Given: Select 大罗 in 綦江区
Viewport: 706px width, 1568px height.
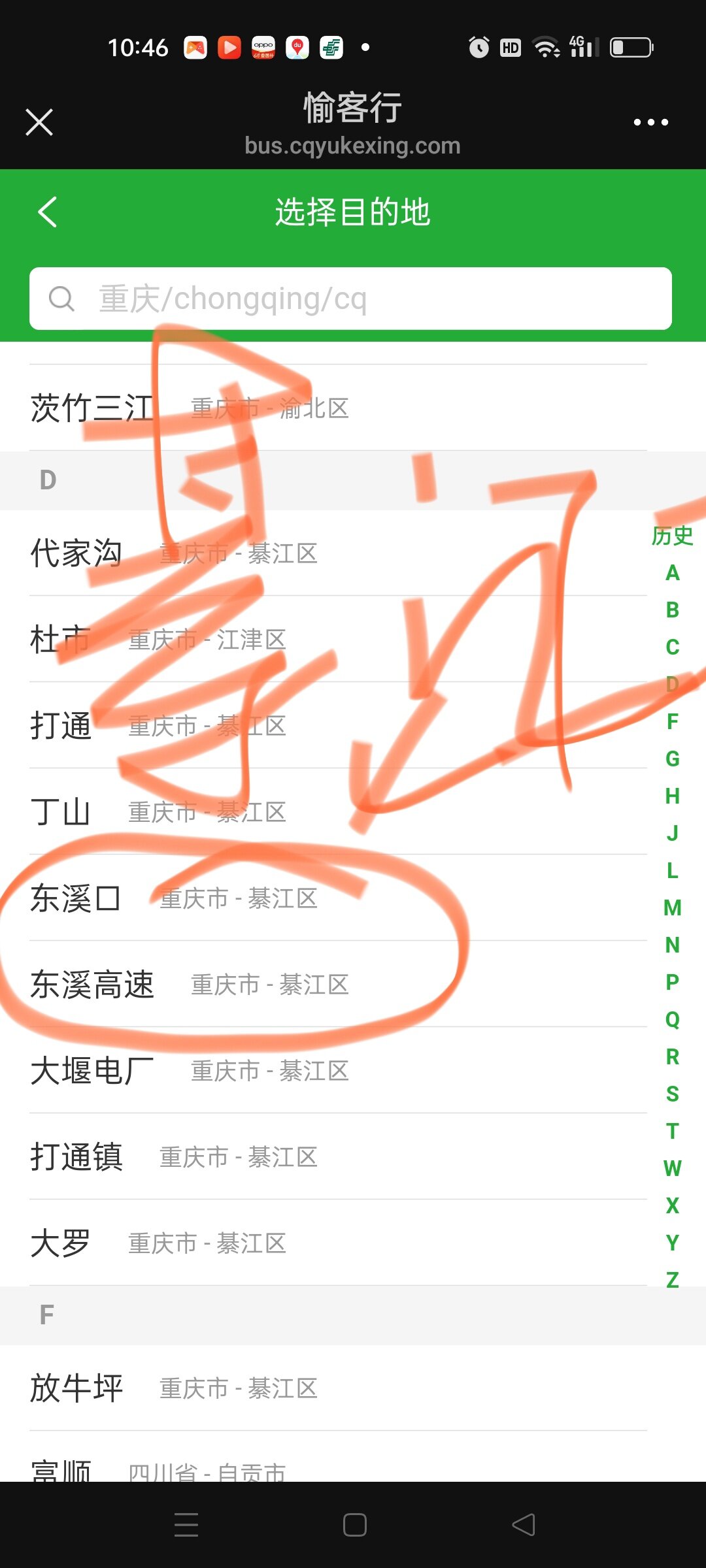Looking at the screenshot, I should [x=60, y=1243].
